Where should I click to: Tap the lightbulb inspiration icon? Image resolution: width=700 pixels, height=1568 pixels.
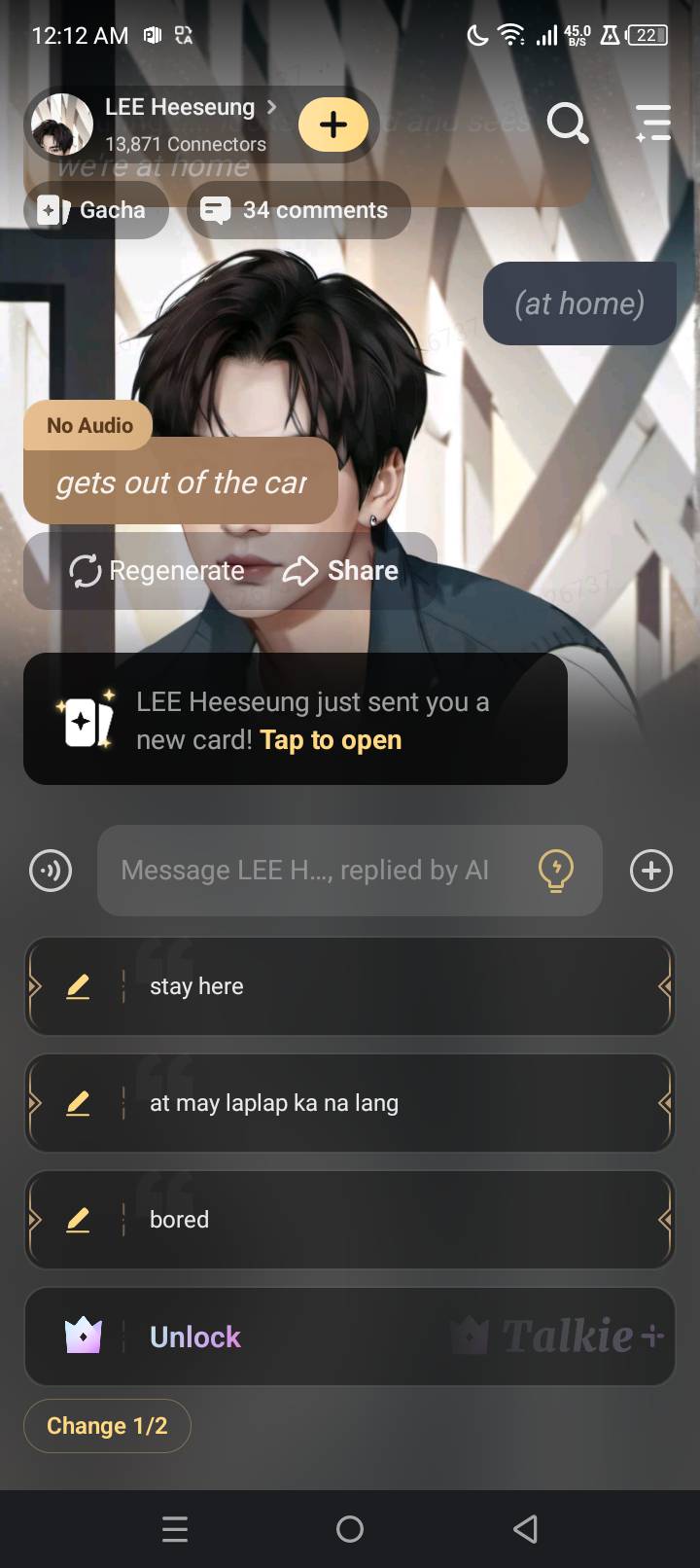[x=555, y=871]
